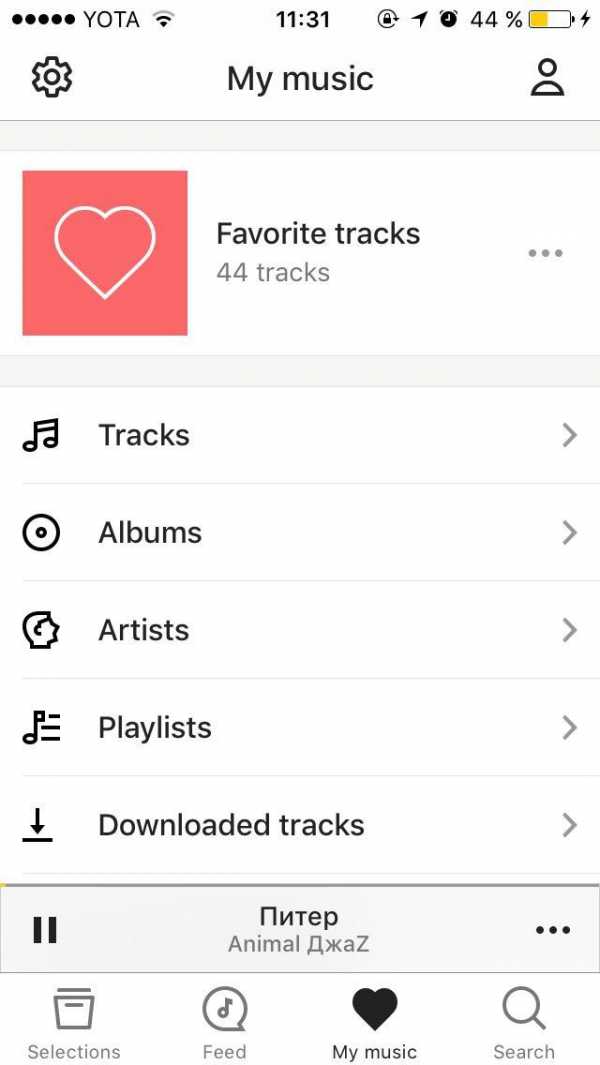This screenshot has height=1065, width=600.
Task: Open the Favorite tracks playlist
Action: [x=300, y=253]
